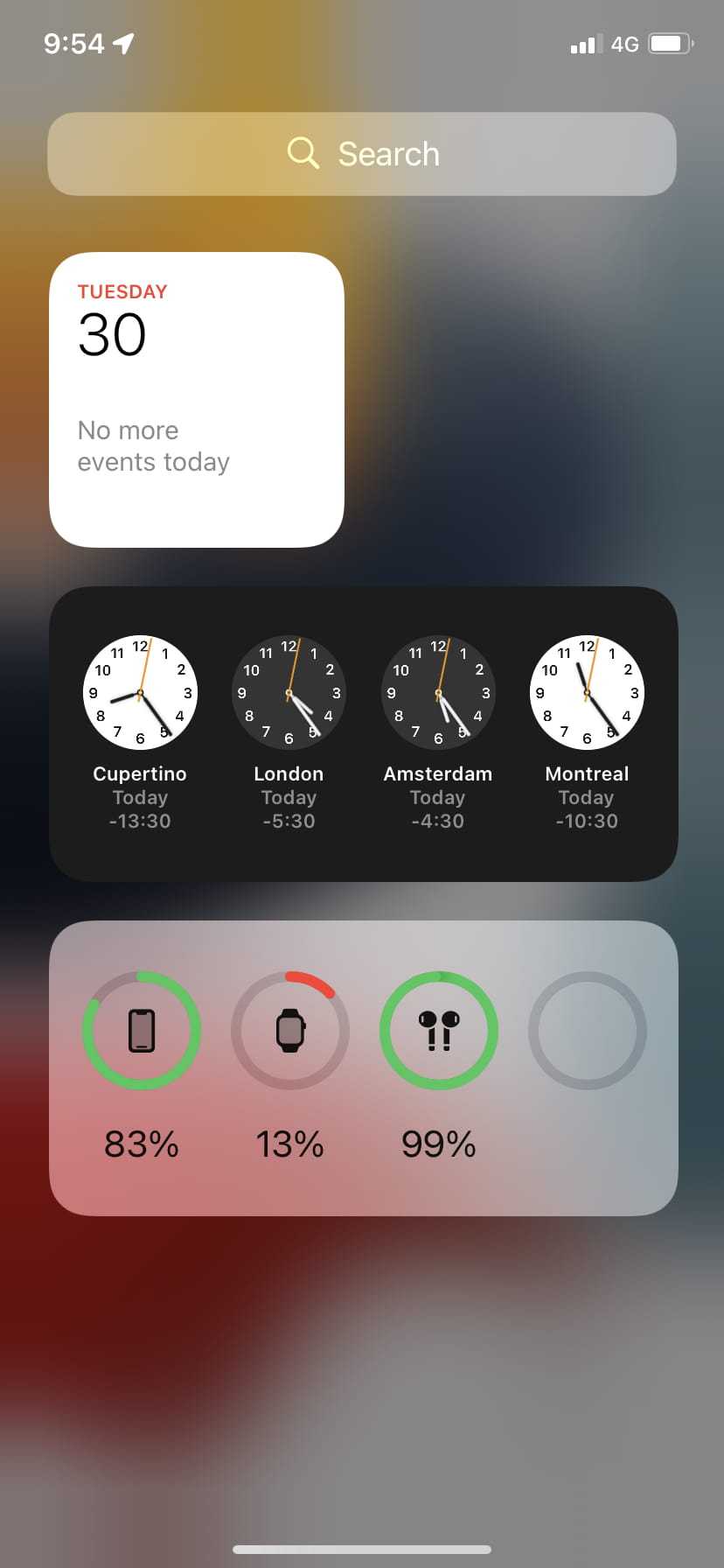The image size is (724, 1568).
Task: Open the Tuesday 30 calendar widget
Action: point(197,400)
